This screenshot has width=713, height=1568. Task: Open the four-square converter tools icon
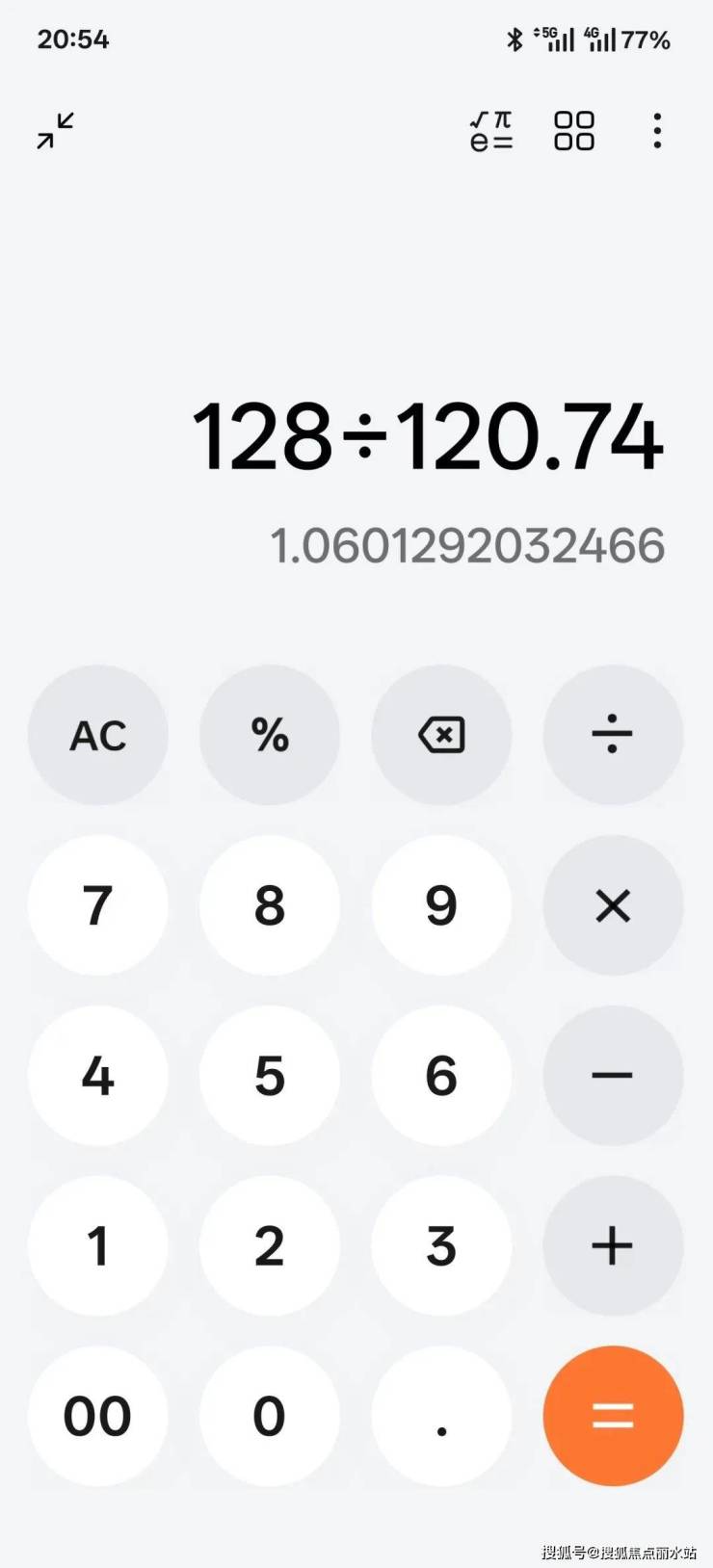coord(574,131)
